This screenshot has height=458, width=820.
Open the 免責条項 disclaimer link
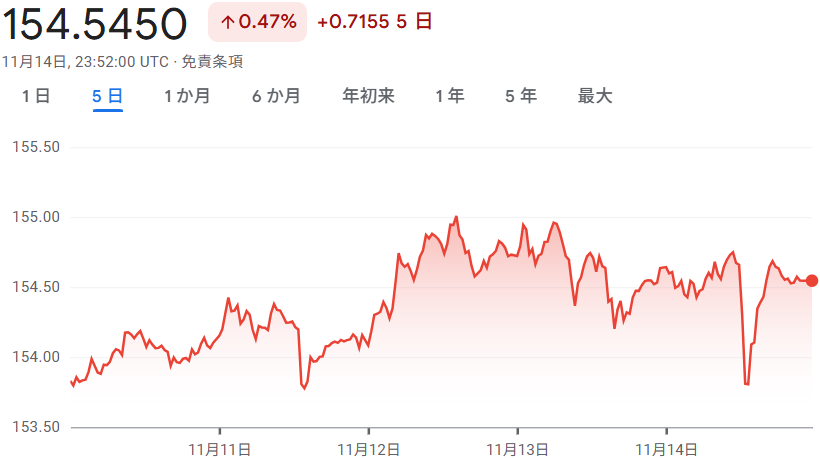click(x=211, y=61)
